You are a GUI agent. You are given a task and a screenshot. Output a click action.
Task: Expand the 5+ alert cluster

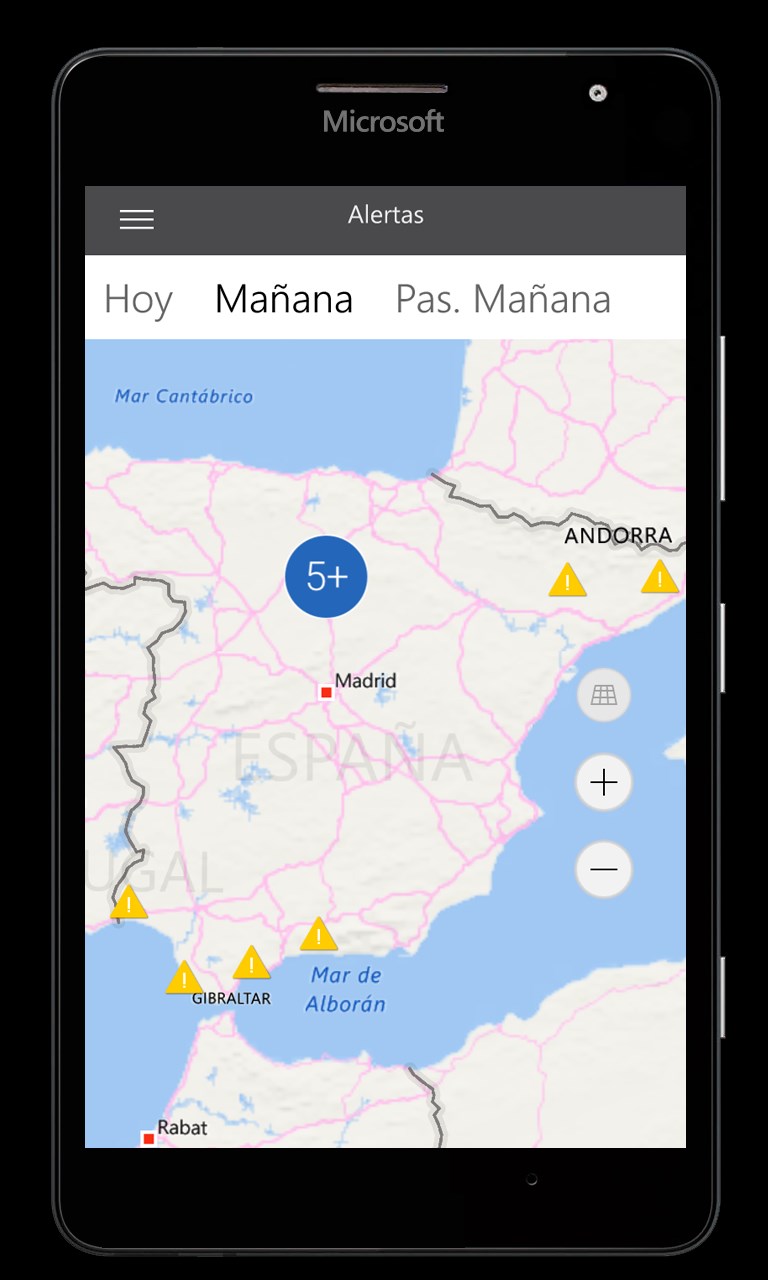pyautogui.click(x=326, y=577)
